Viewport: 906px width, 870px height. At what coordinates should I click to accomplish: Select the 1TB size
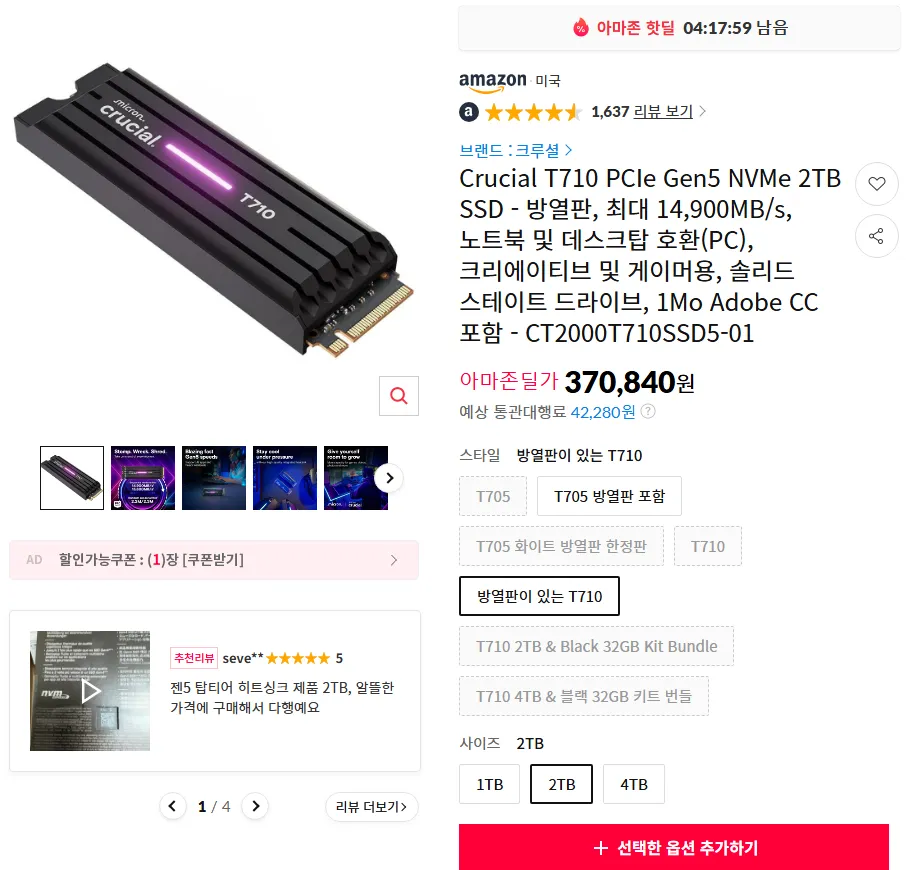489,784
